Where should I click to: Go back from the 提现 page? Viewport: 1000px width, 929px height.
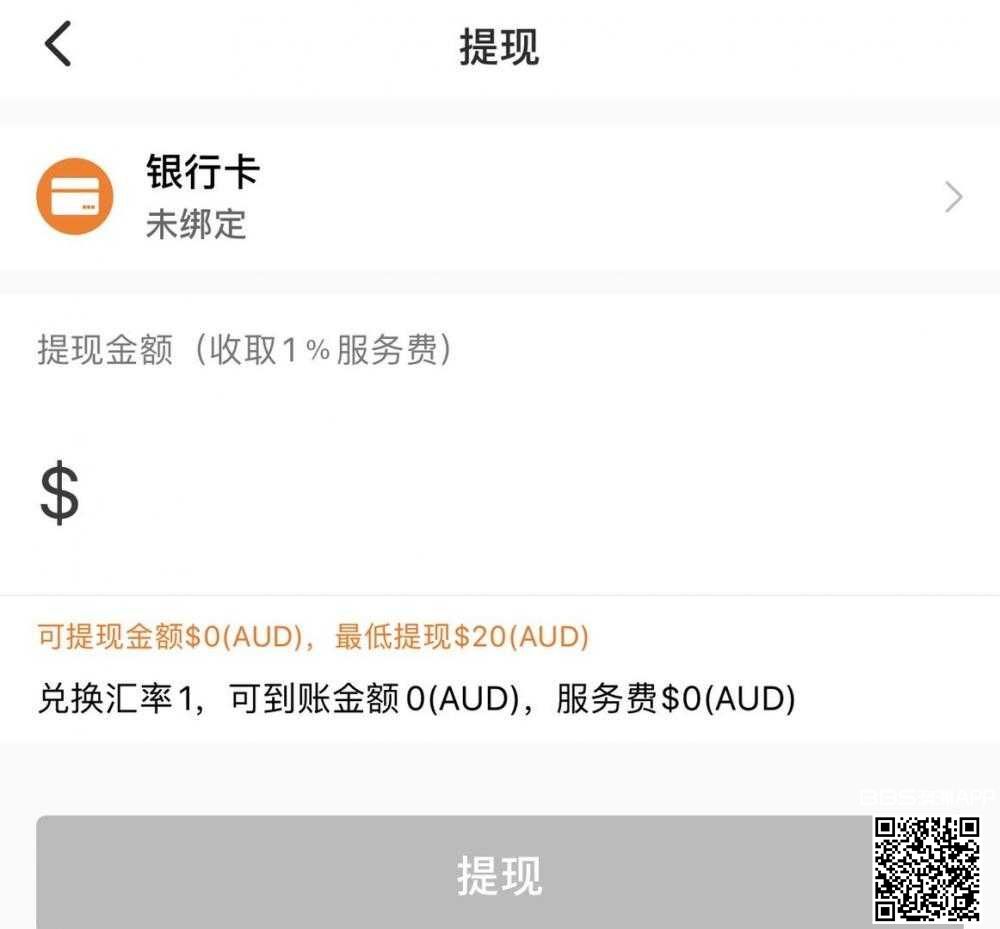coord(58,46)
